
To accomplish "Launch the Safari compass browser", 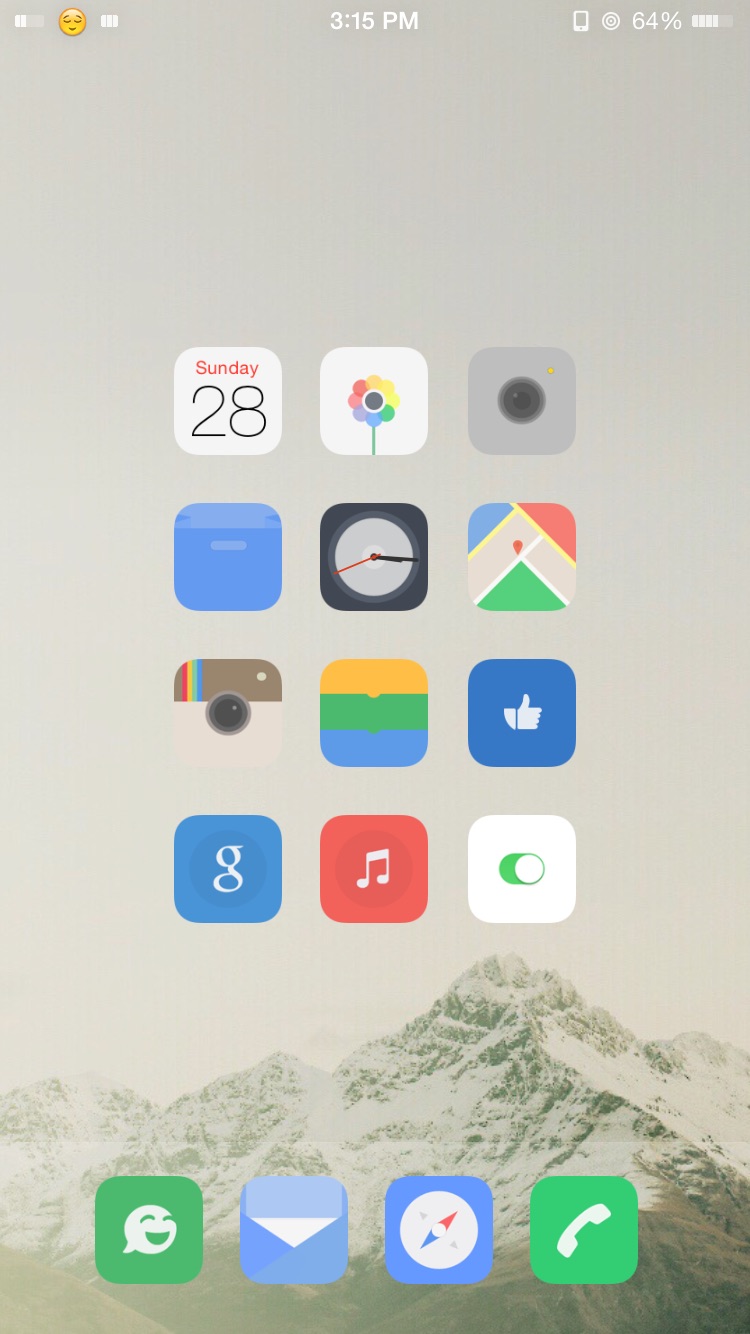I will point(439,1230).
